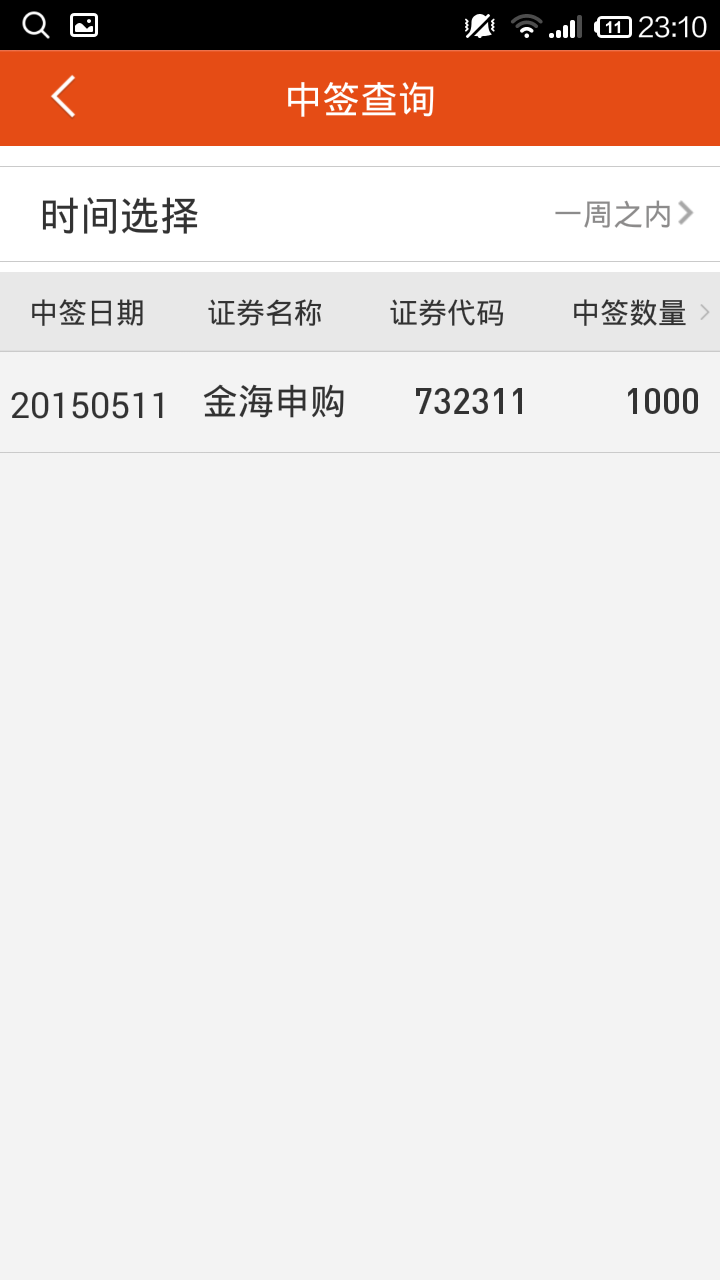The height and width of the screenshot is (1280, 720).
Task: Go back using the header arrow
Action: pyautogui.click(x=63, y=98)
